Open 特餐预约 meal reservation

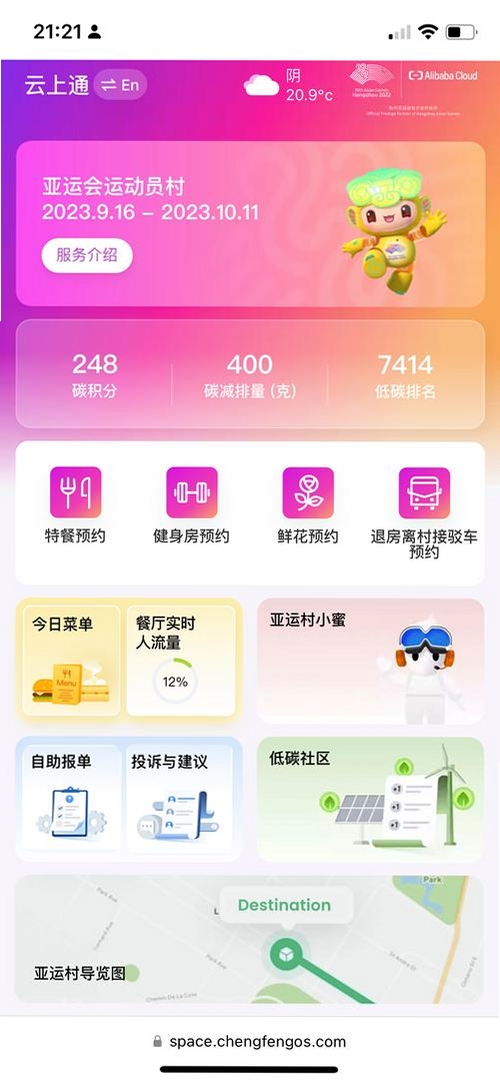pyautogui.click(x=75, y=505)
